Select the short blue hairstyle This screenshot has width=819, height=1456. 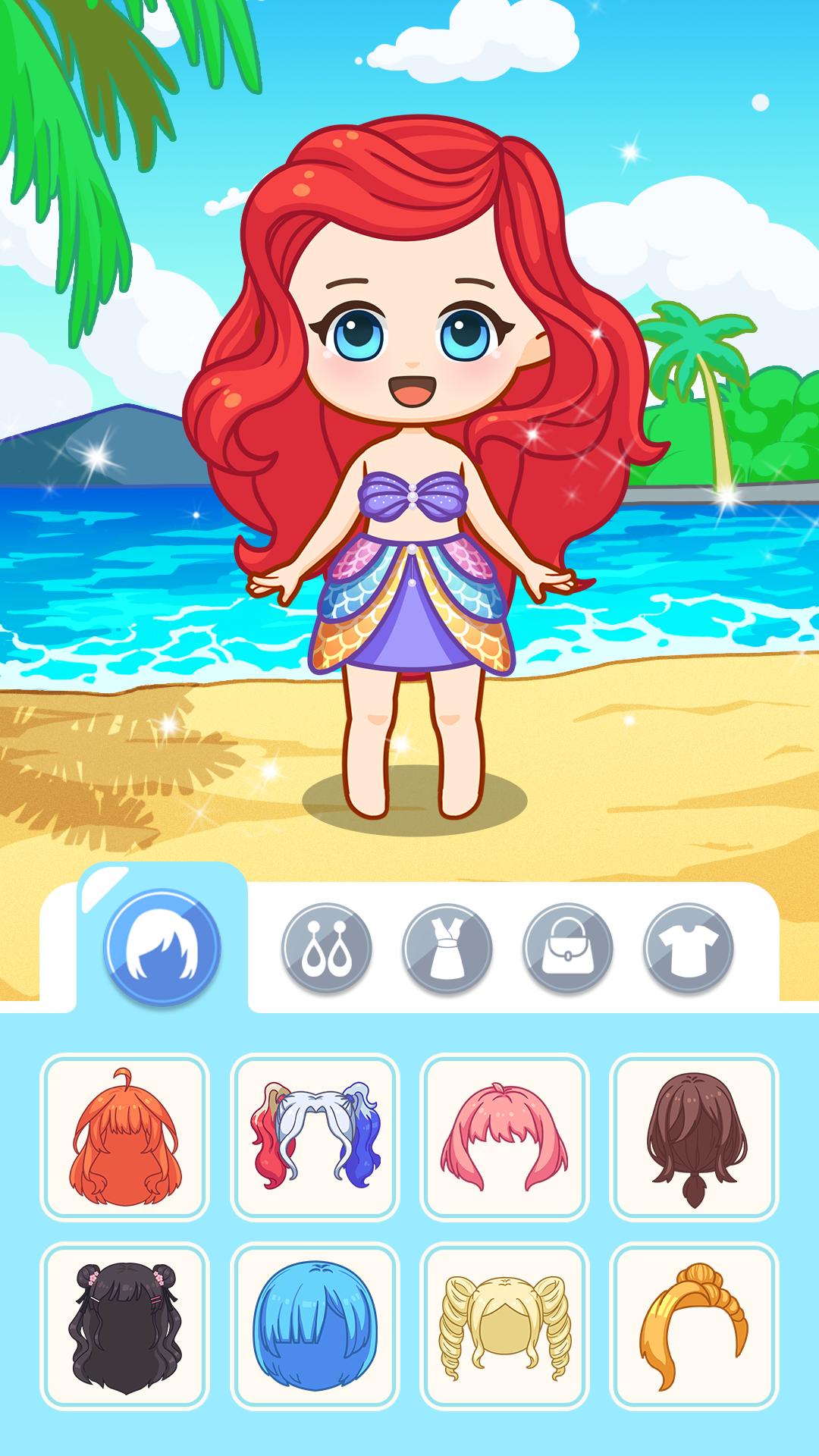(315, 1326)
